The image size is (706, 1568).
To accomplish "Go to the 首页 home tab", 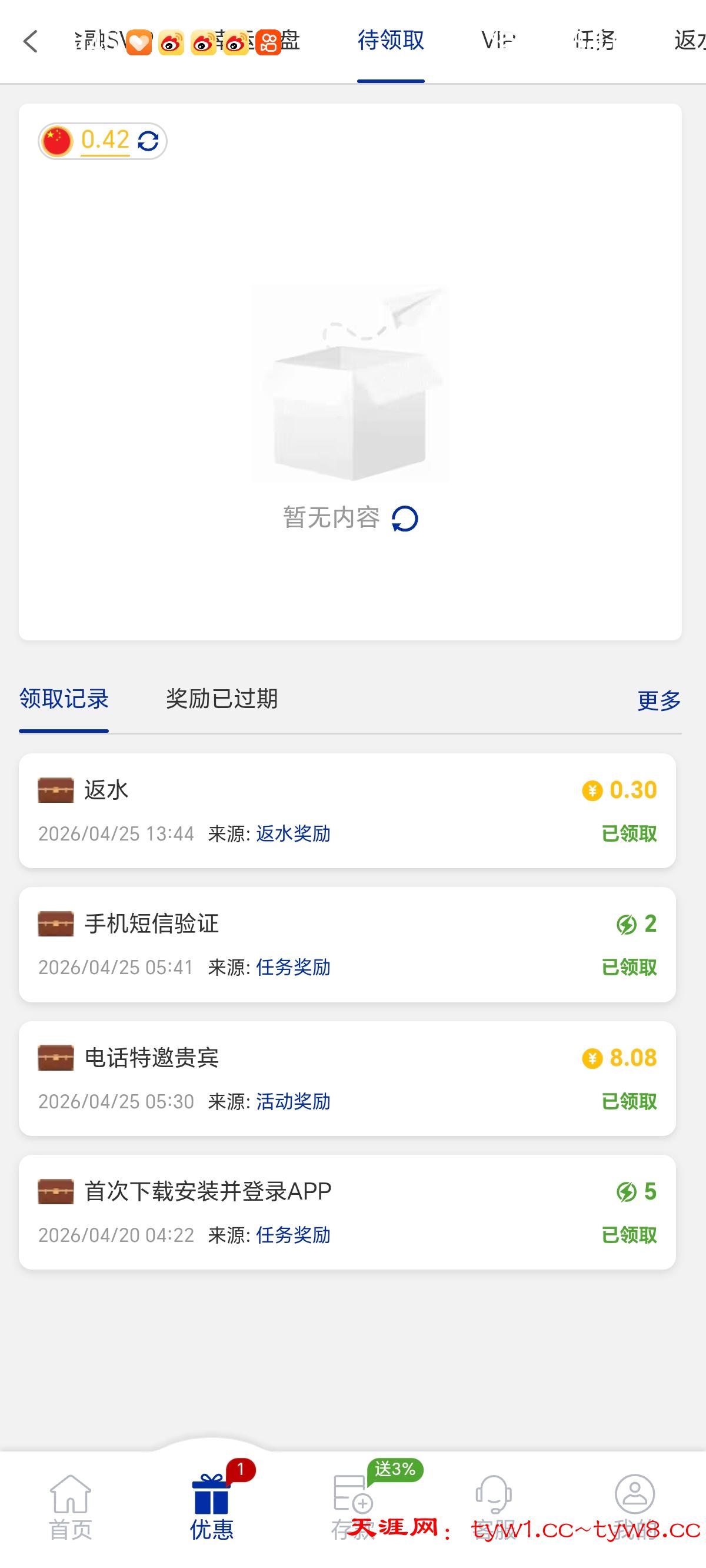I will coord(71,1506).
